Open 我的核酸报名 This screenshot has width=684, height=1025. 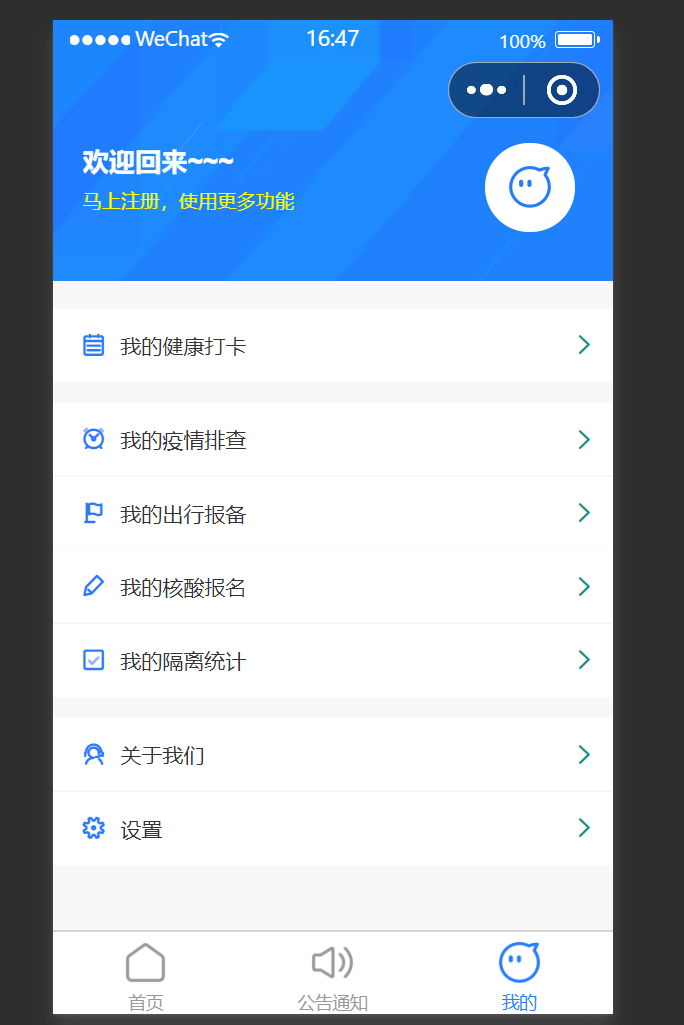[332, 587]
